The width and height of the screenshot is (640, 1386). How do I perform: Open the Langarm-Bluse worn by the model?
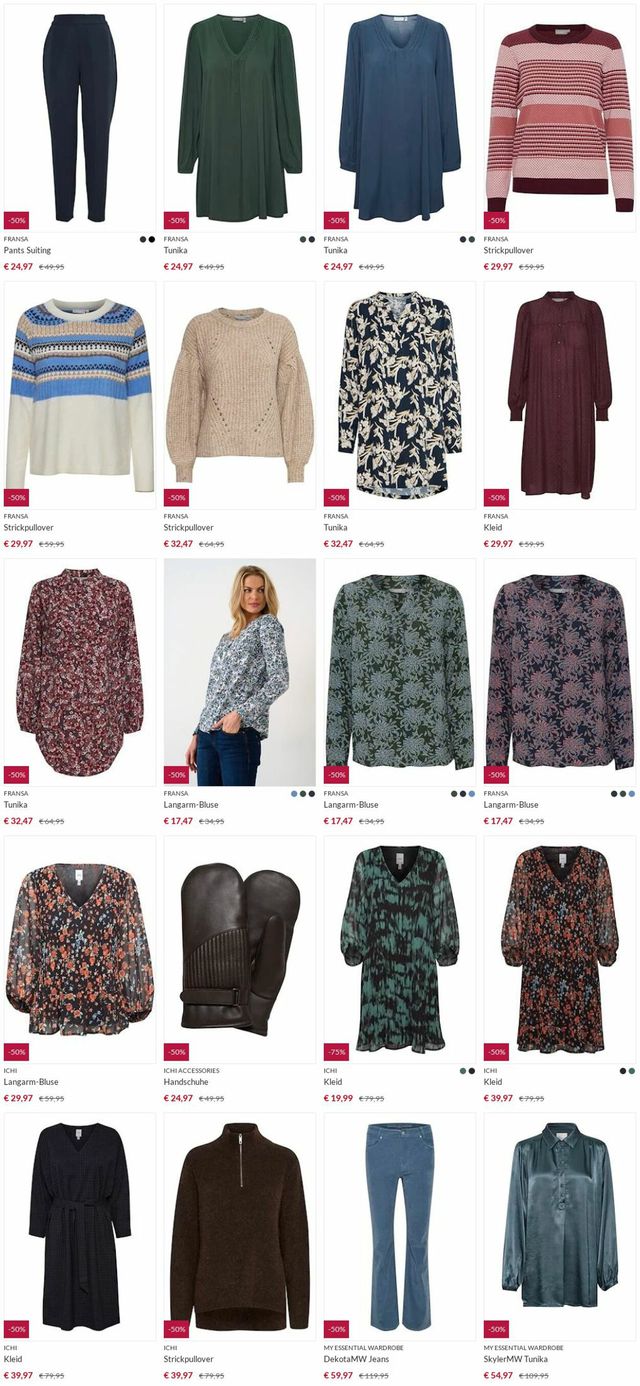[240, 672]
